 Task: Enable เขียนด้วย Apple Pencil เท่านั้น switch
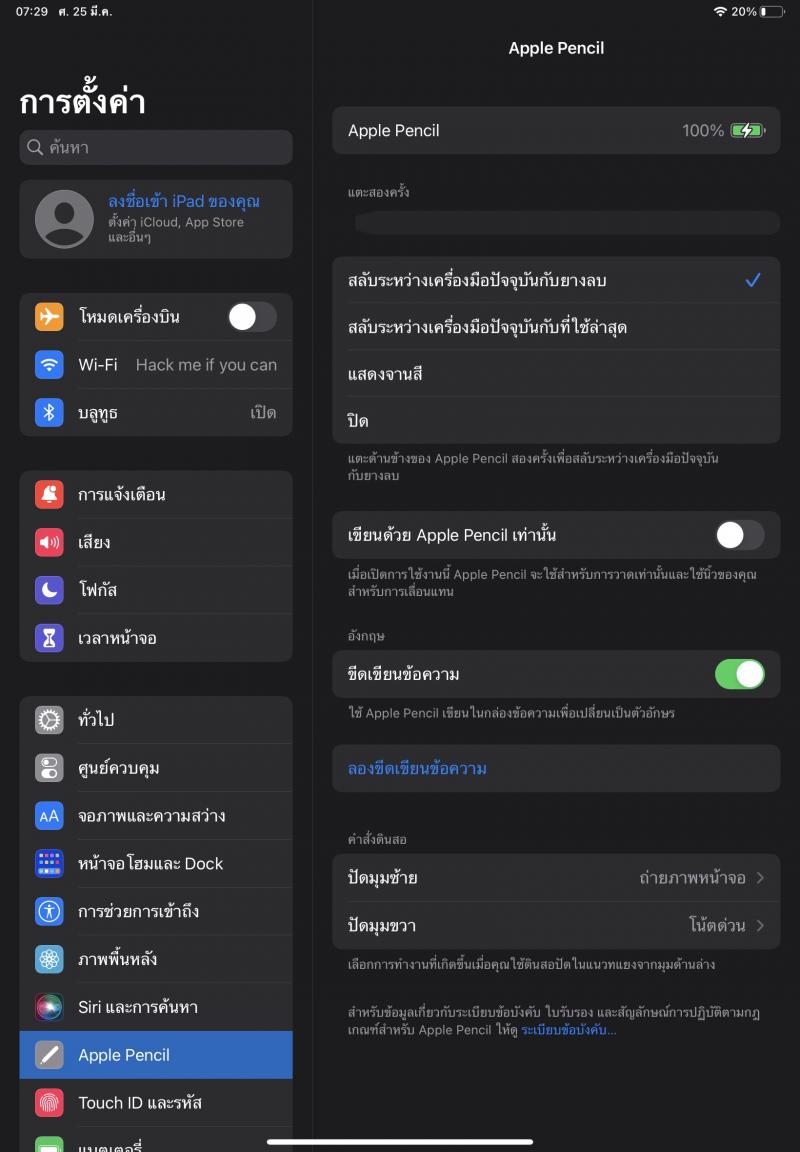pos(739,535)
